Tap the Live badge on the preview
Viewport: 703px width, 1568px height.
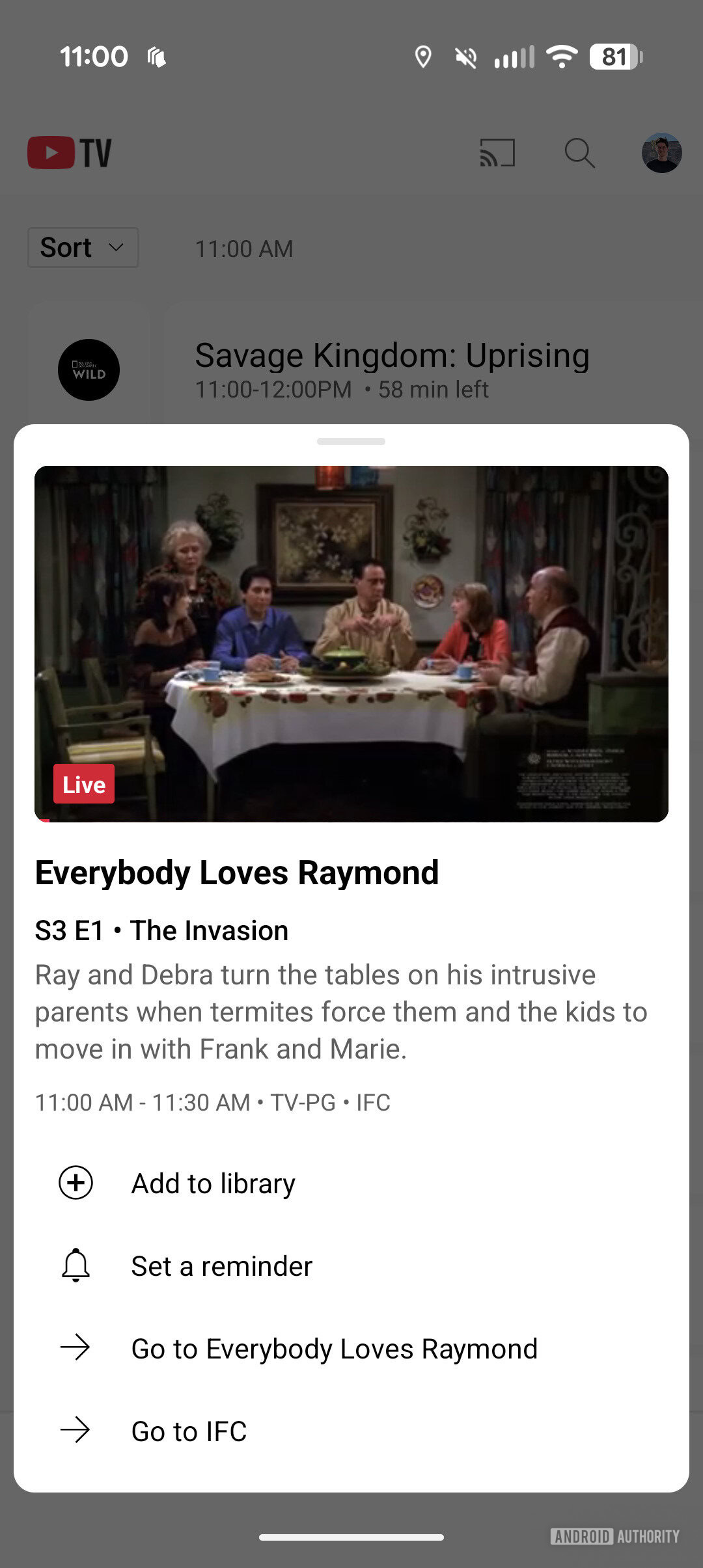click(x=83, y=785)
